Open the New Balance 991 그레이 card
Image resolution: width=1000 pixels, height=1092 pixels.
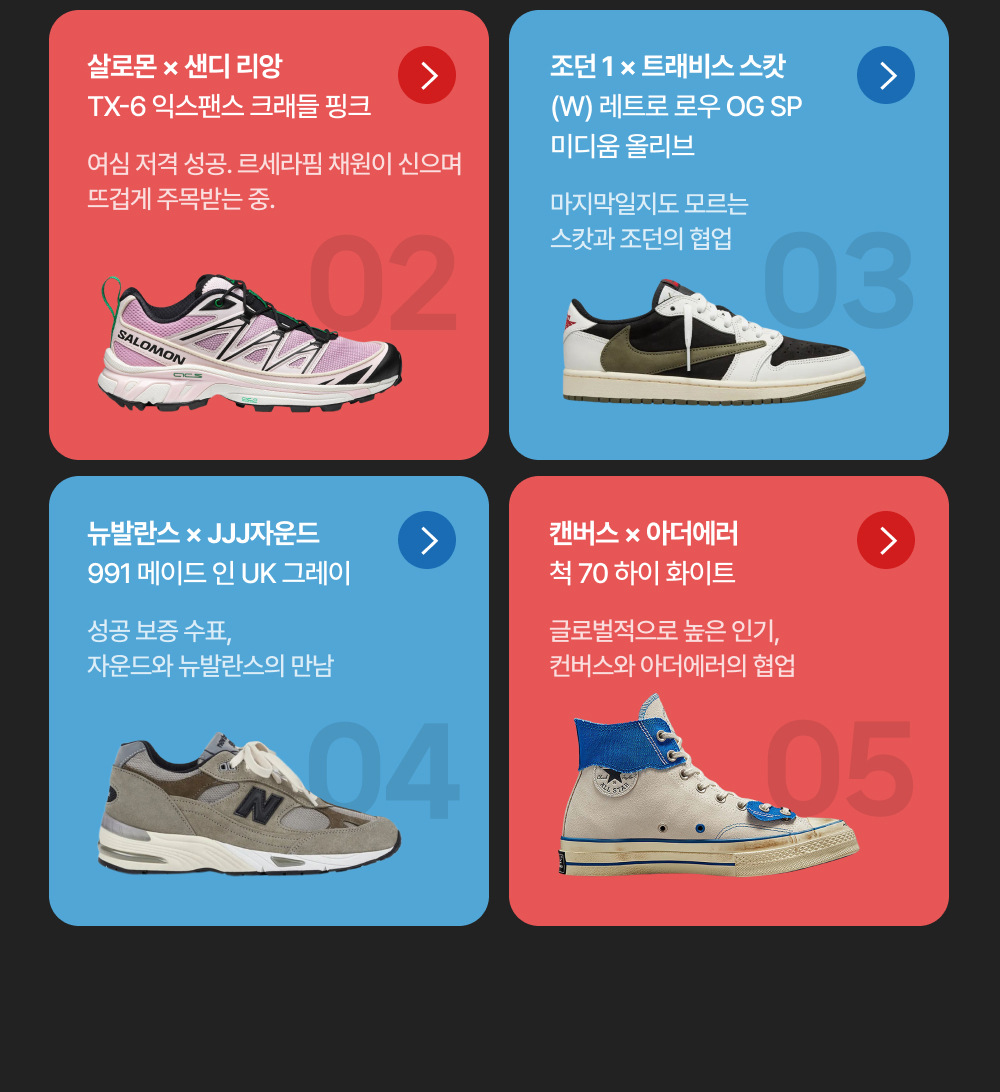269,701
